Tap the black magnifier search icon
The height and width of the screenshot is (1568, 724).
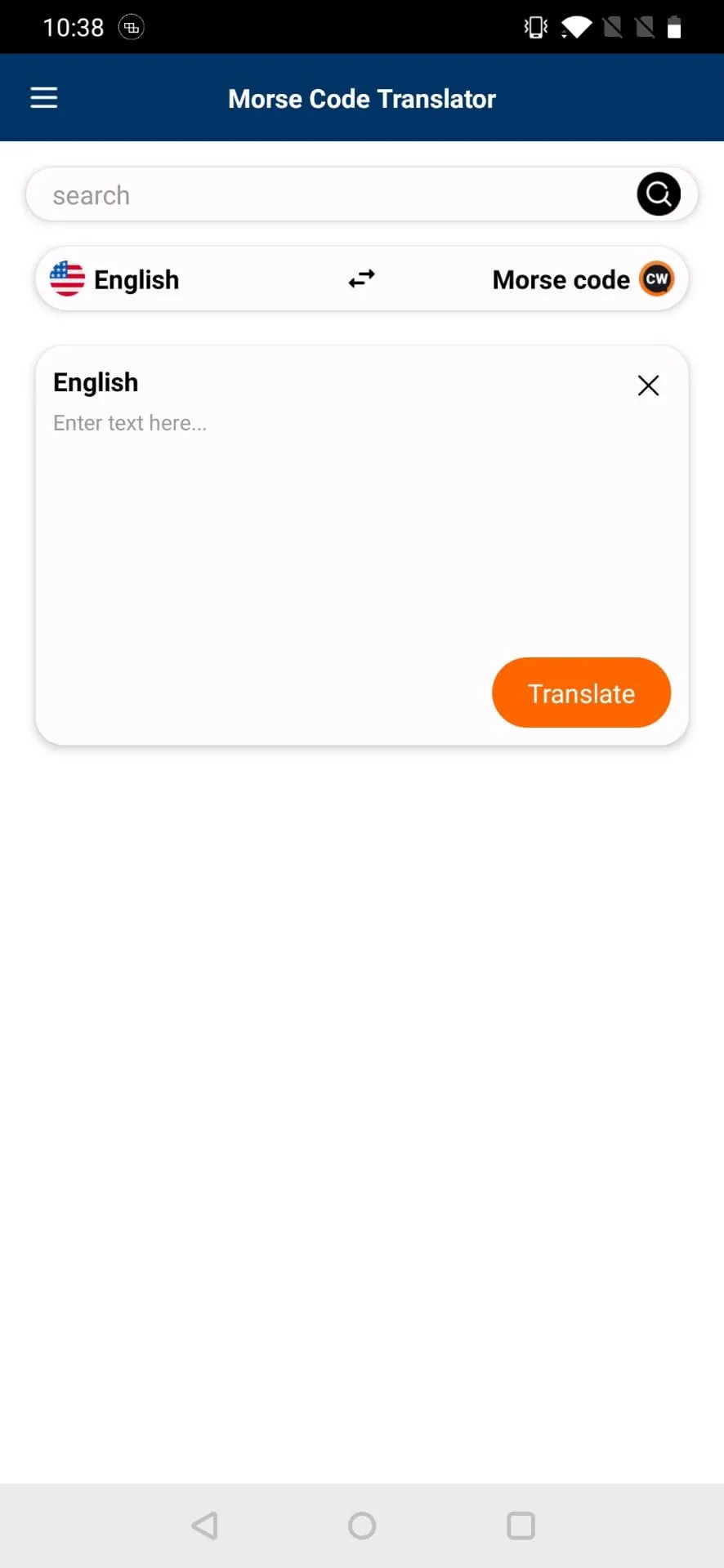pos(658,194)
